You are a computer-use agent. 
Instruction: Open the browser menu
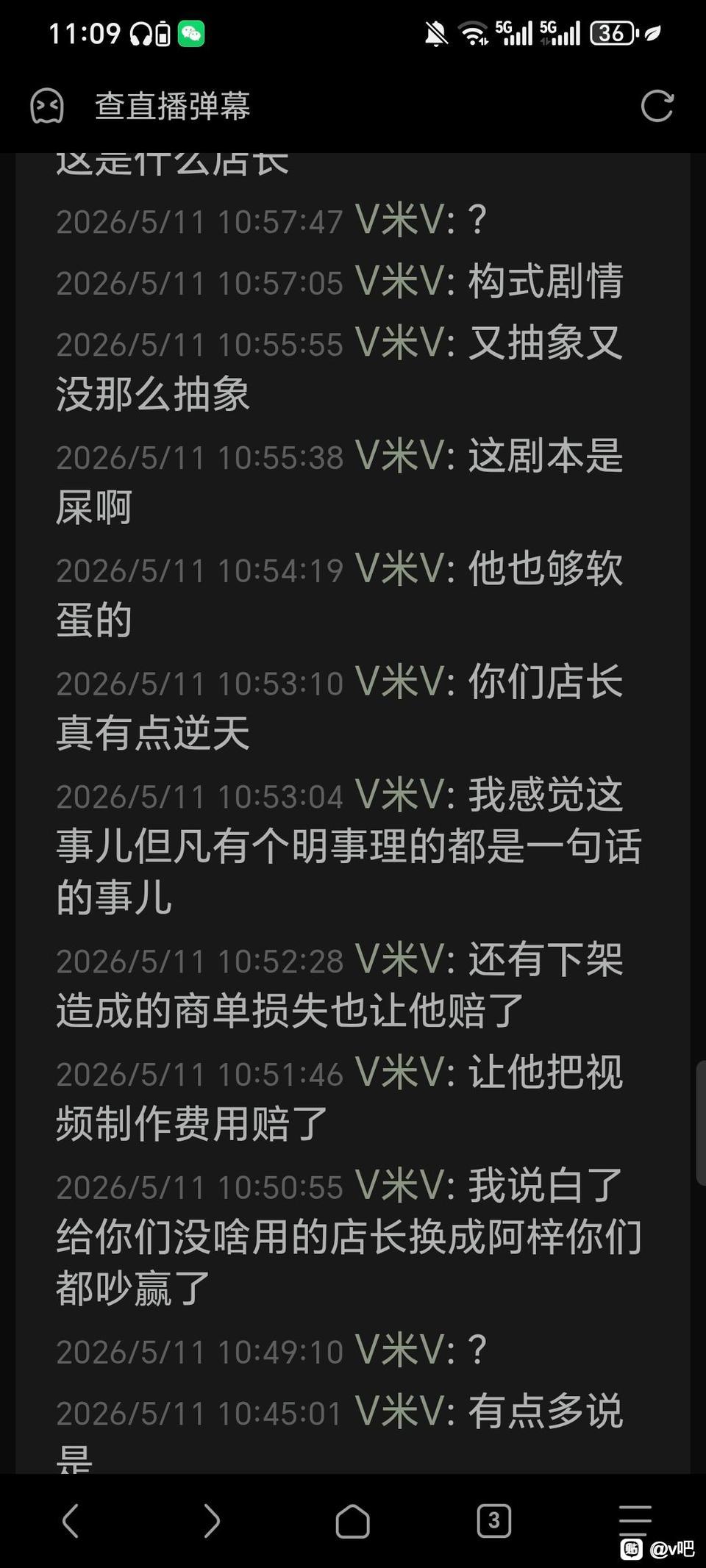[x=635, y=1519]
